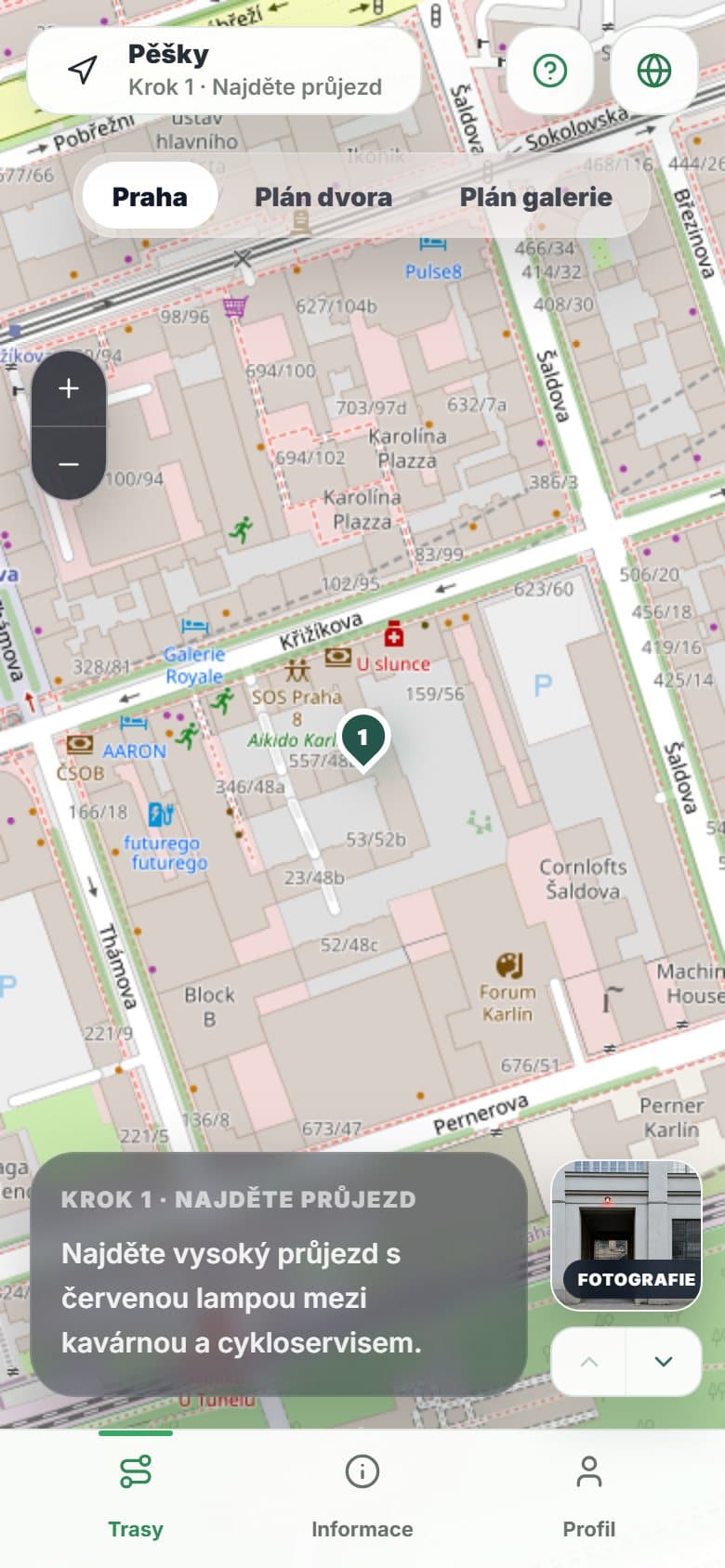The height and width of the screenshot is (1568, 725).
Task: Switch to Plán galerie
Action: click(535, 197)
